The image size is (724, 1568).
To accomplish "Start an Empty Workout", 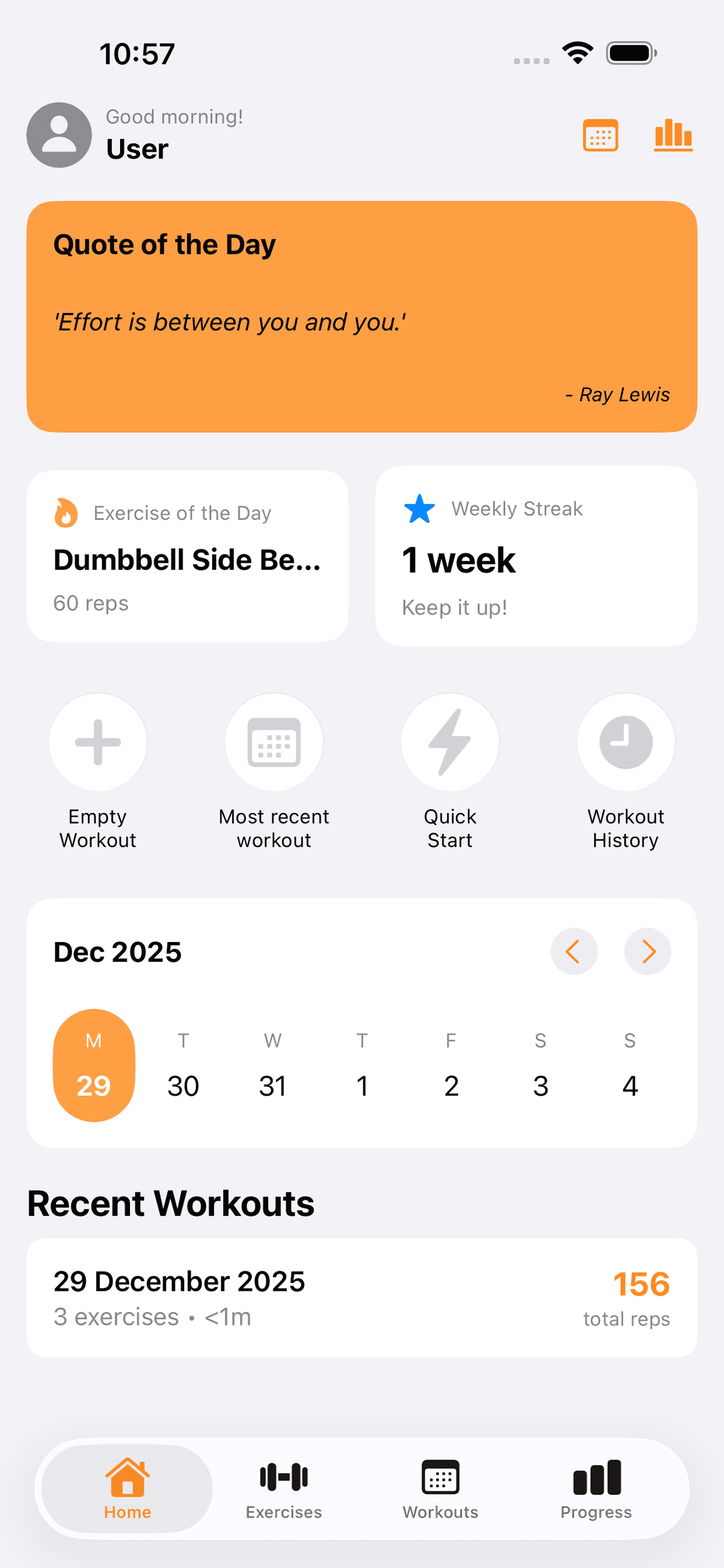I will pyautogui.click(x=98, y=743).
